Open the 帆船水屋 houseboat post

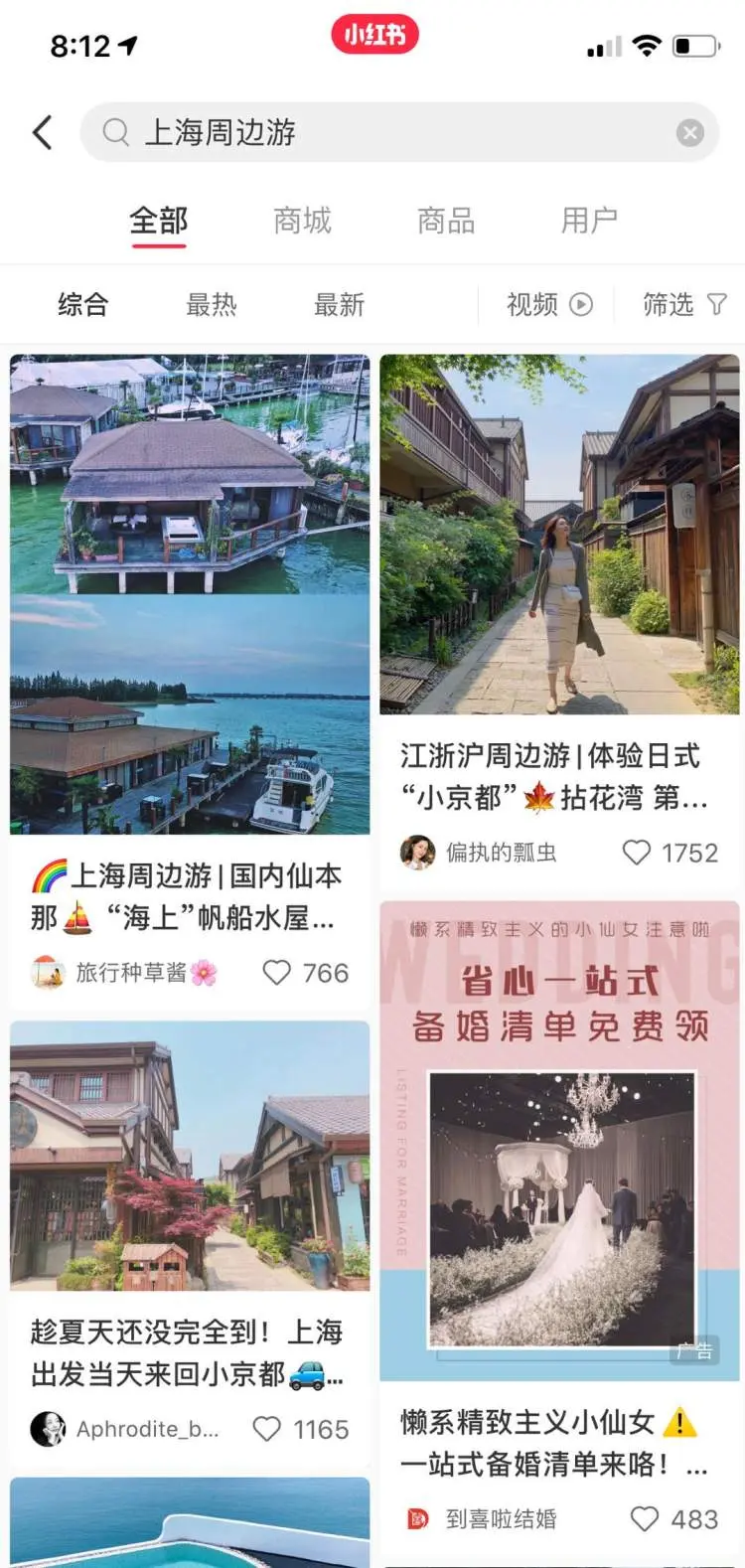point(190,594)
